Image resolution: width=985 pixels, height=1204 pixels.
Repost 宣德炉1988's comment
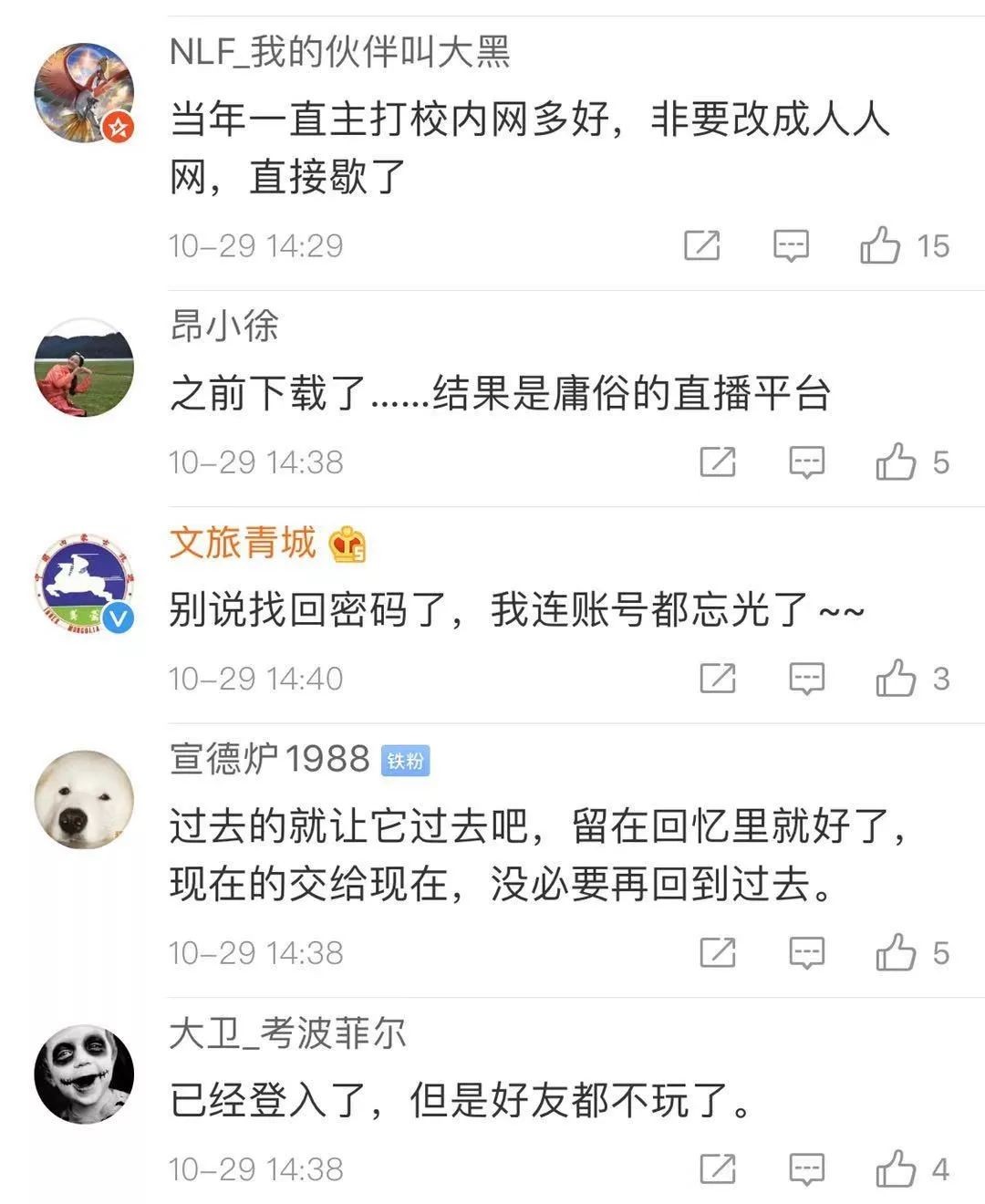[x=718, y=953]
